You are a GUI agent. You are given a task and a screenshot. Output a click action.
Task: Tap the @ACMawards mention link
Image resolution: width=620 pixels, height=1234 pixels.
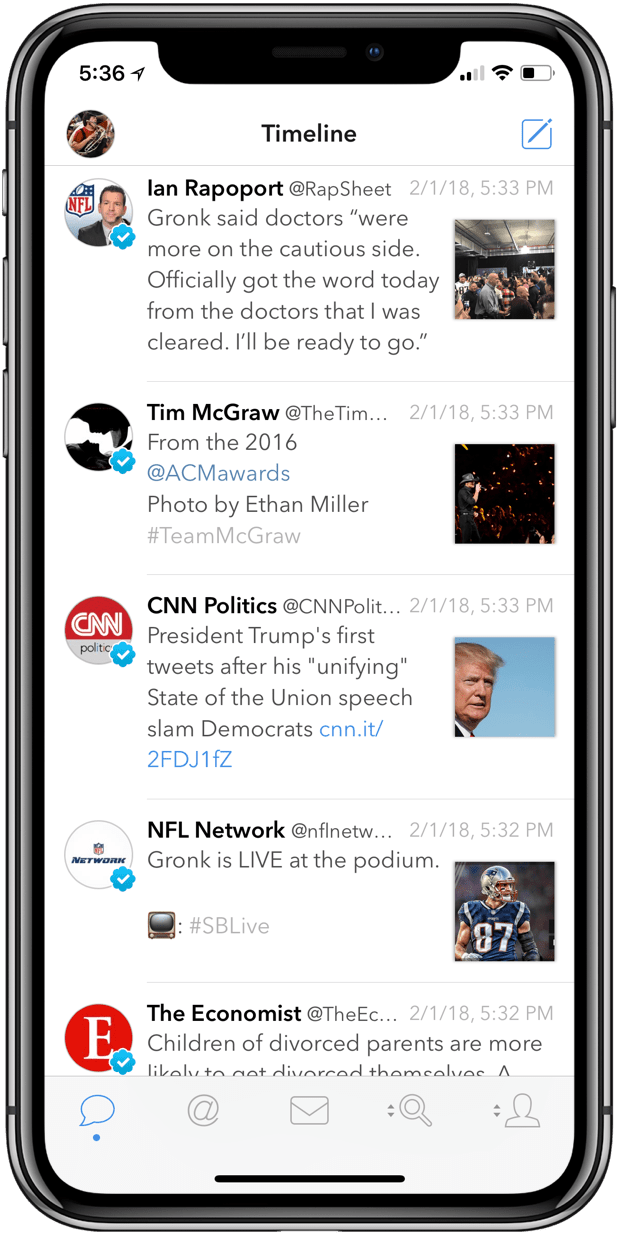click(218, 473)
